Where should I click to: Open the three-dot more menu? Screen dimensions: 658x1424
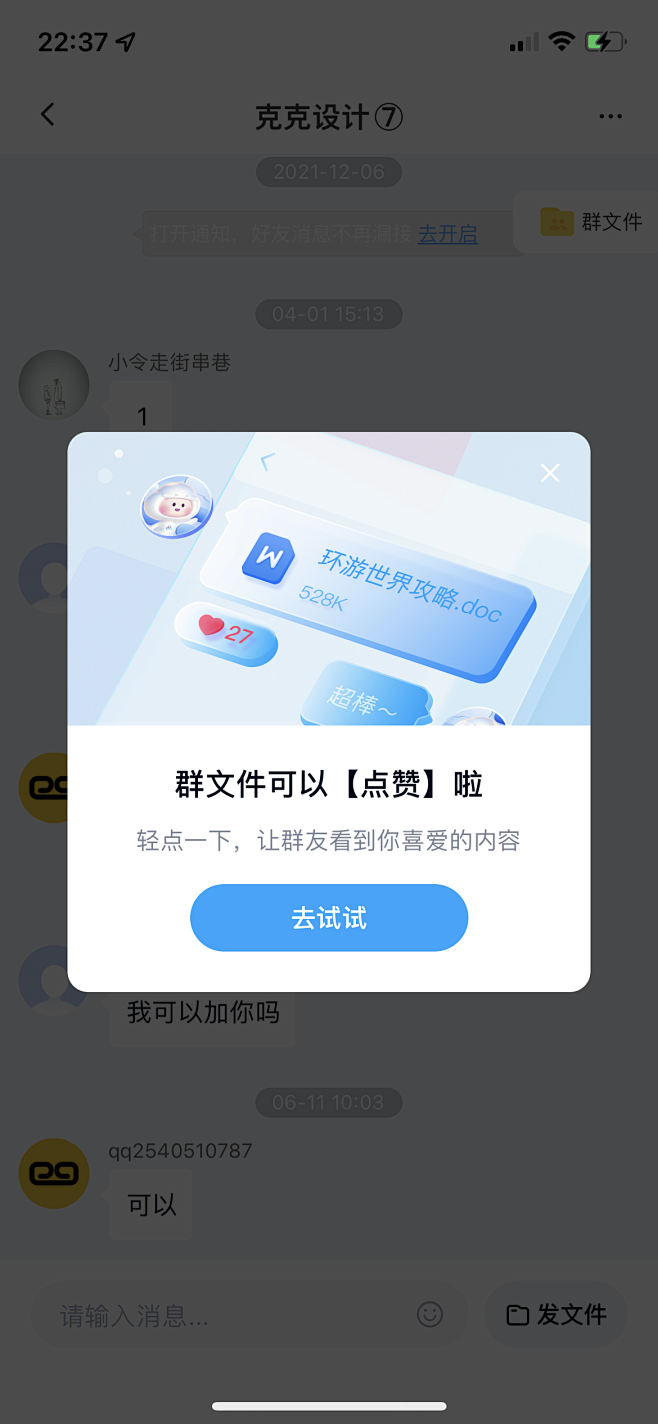point(610,117)
